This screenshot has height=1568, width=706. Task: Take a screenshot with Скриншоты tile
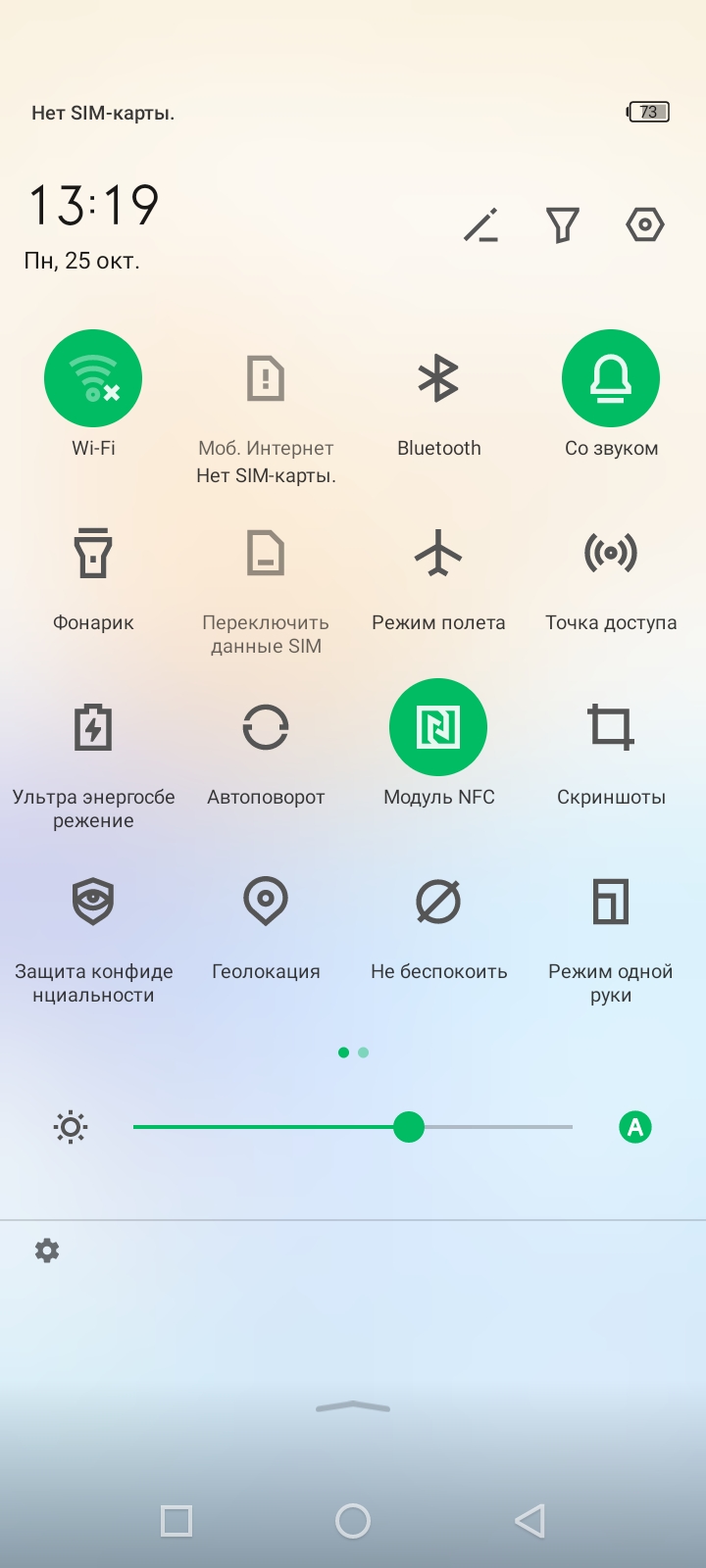tap(611, 727)
